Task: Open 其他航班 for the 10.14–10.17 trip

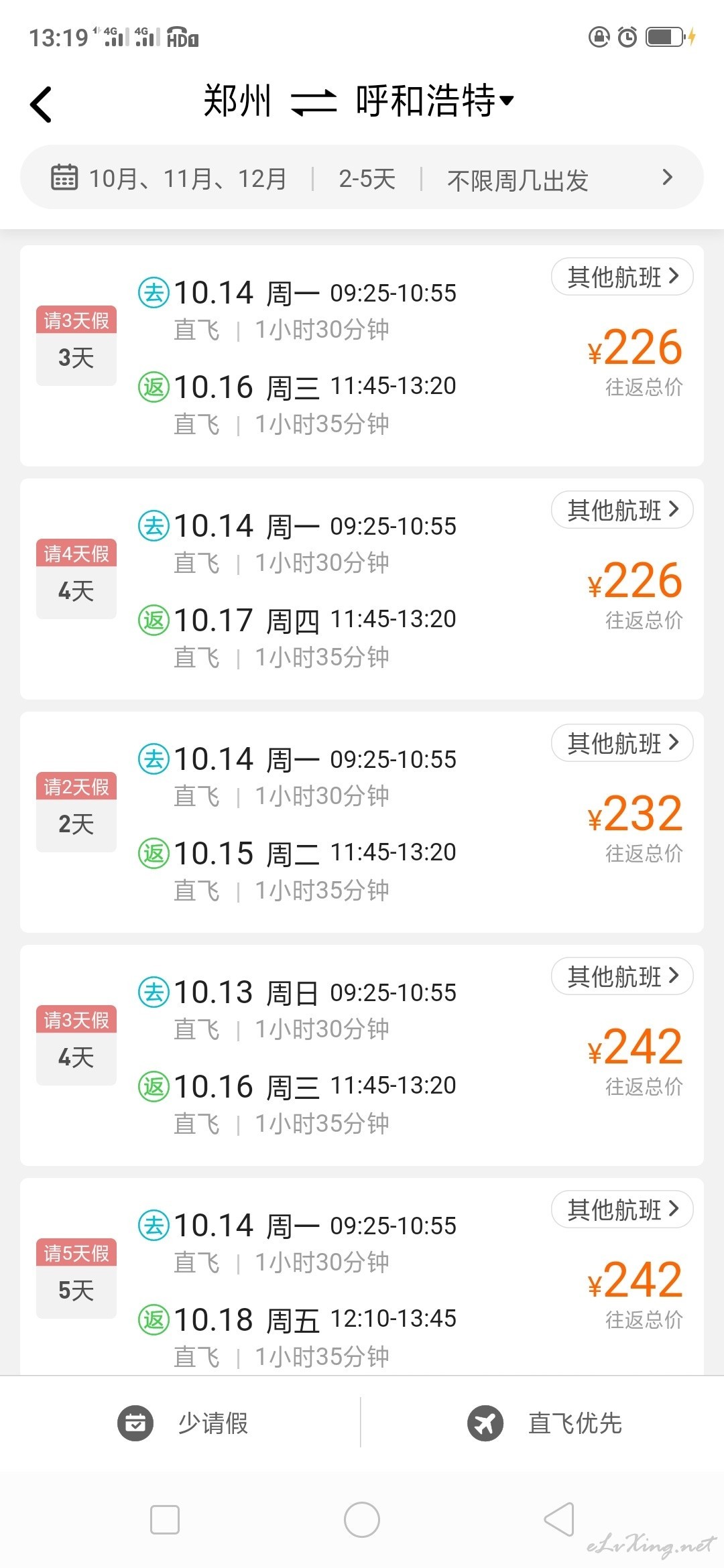Action: 622,509
